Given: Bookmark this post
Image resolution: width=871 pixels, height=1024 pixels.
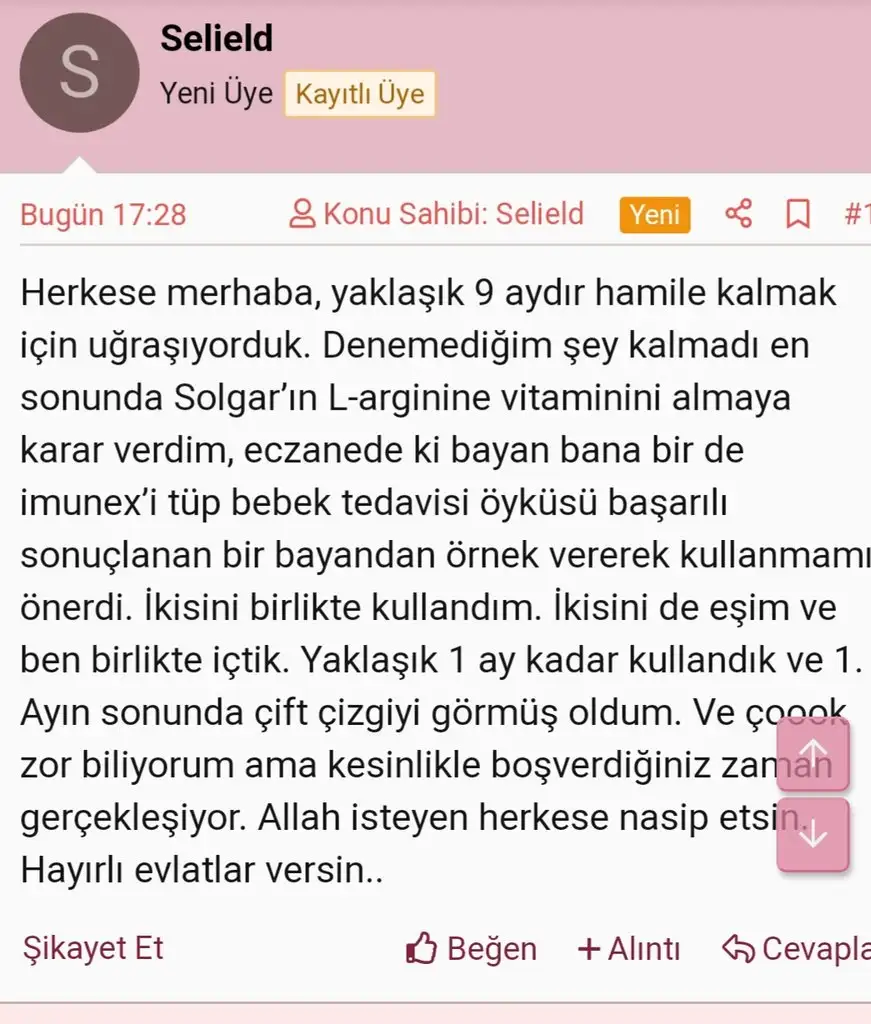Looking at the screenshot, I should 797,214.
